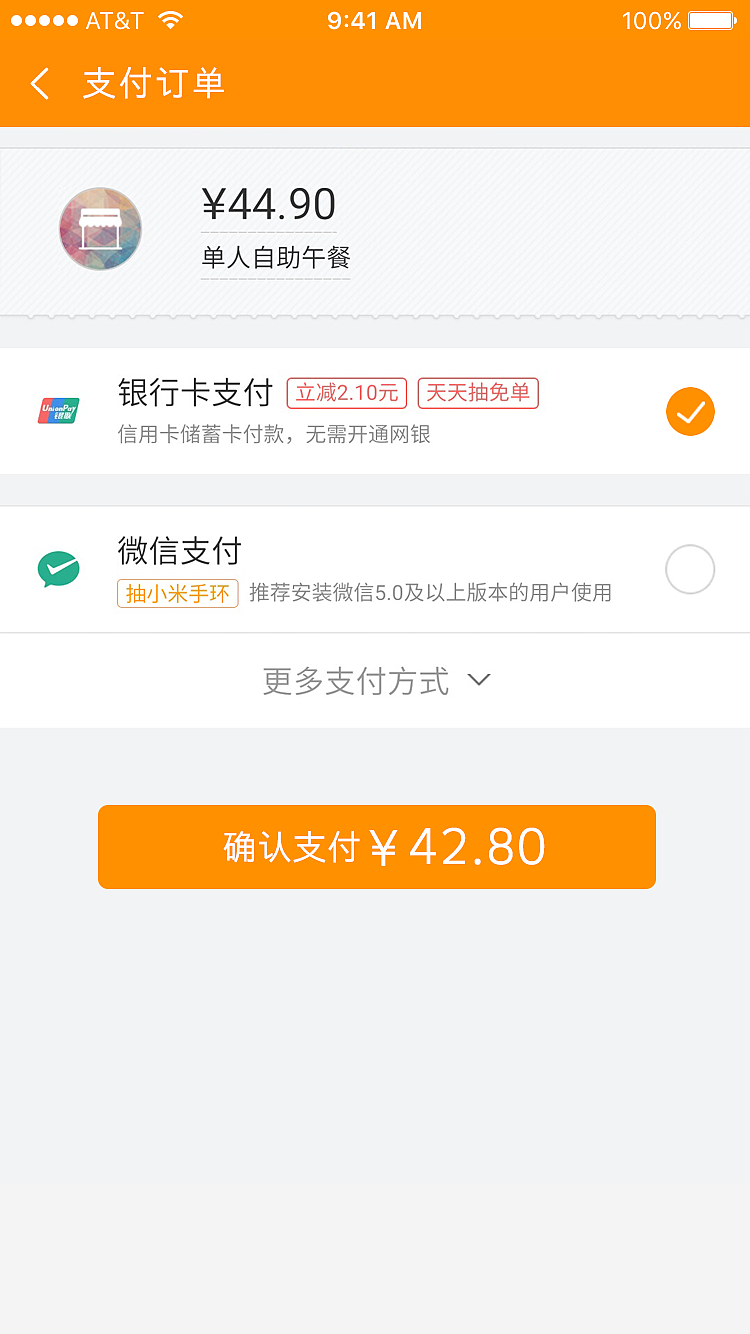Tap the back arrow to return
This screenshot has width=750, height=1334.
39,84
